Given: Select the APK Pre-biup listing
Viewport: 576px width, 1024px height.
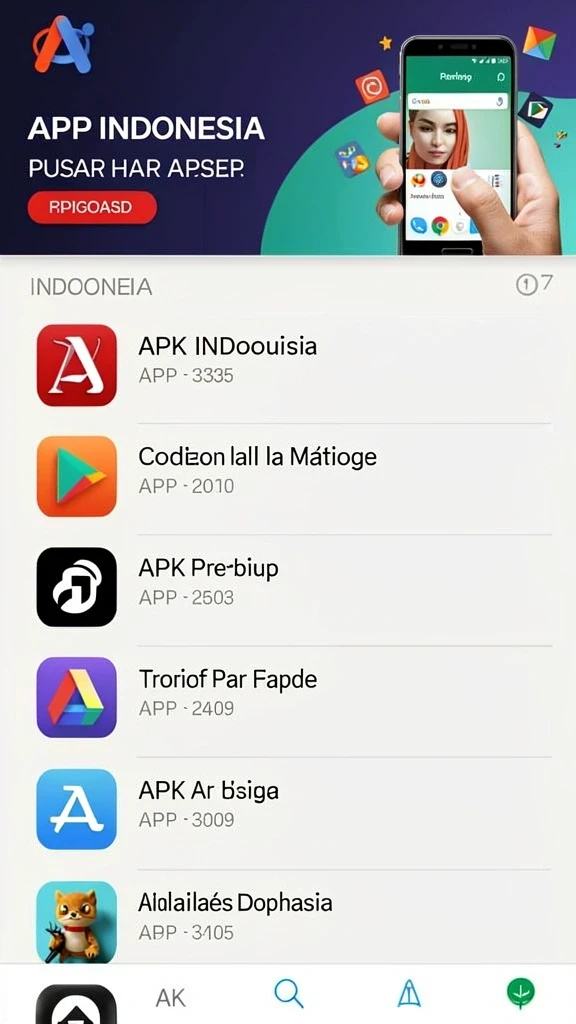Looking at the screenshot, I should [x=294, y=587].
